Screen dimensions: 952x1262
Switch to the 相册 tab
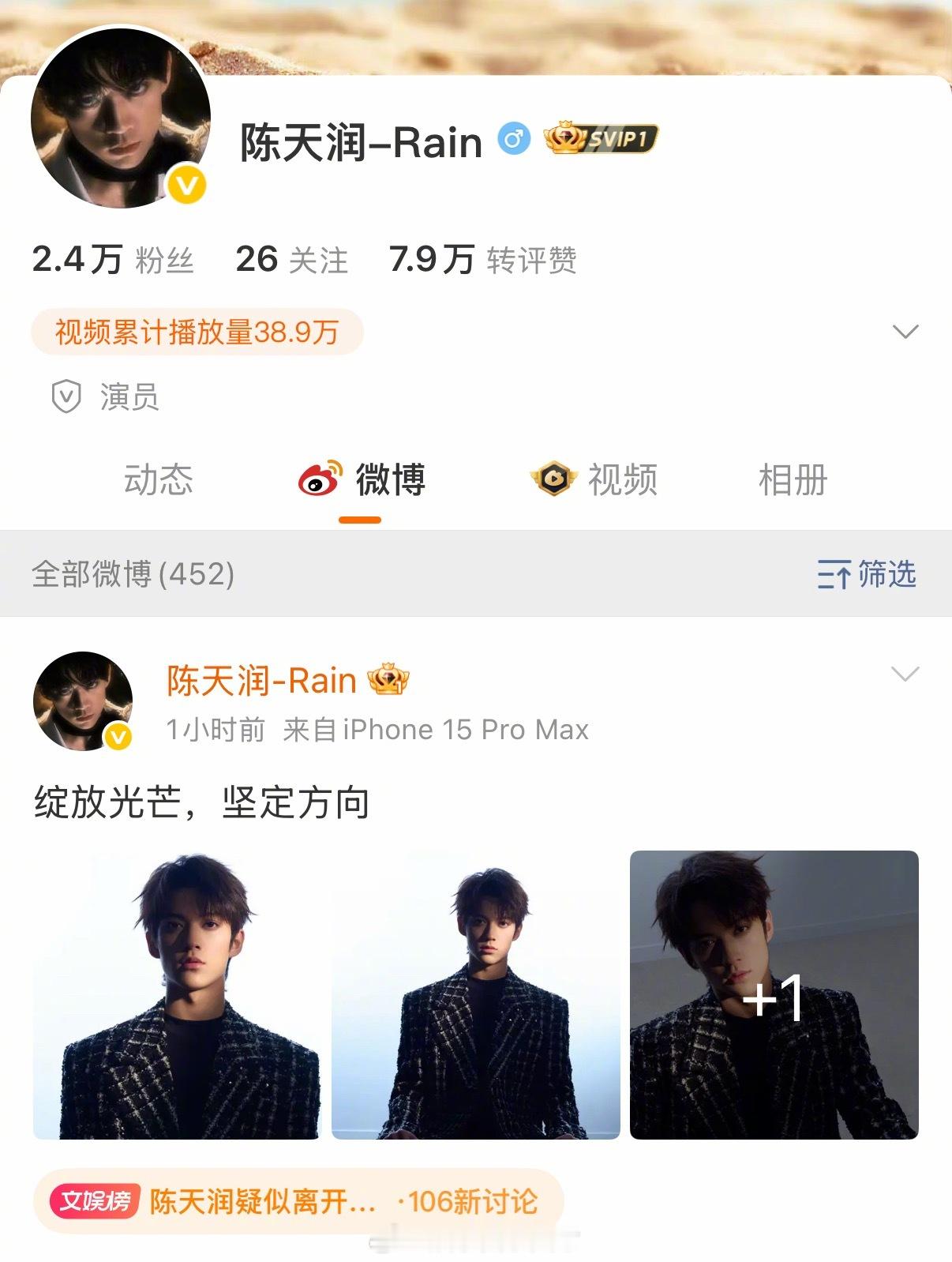click(793, 480)
